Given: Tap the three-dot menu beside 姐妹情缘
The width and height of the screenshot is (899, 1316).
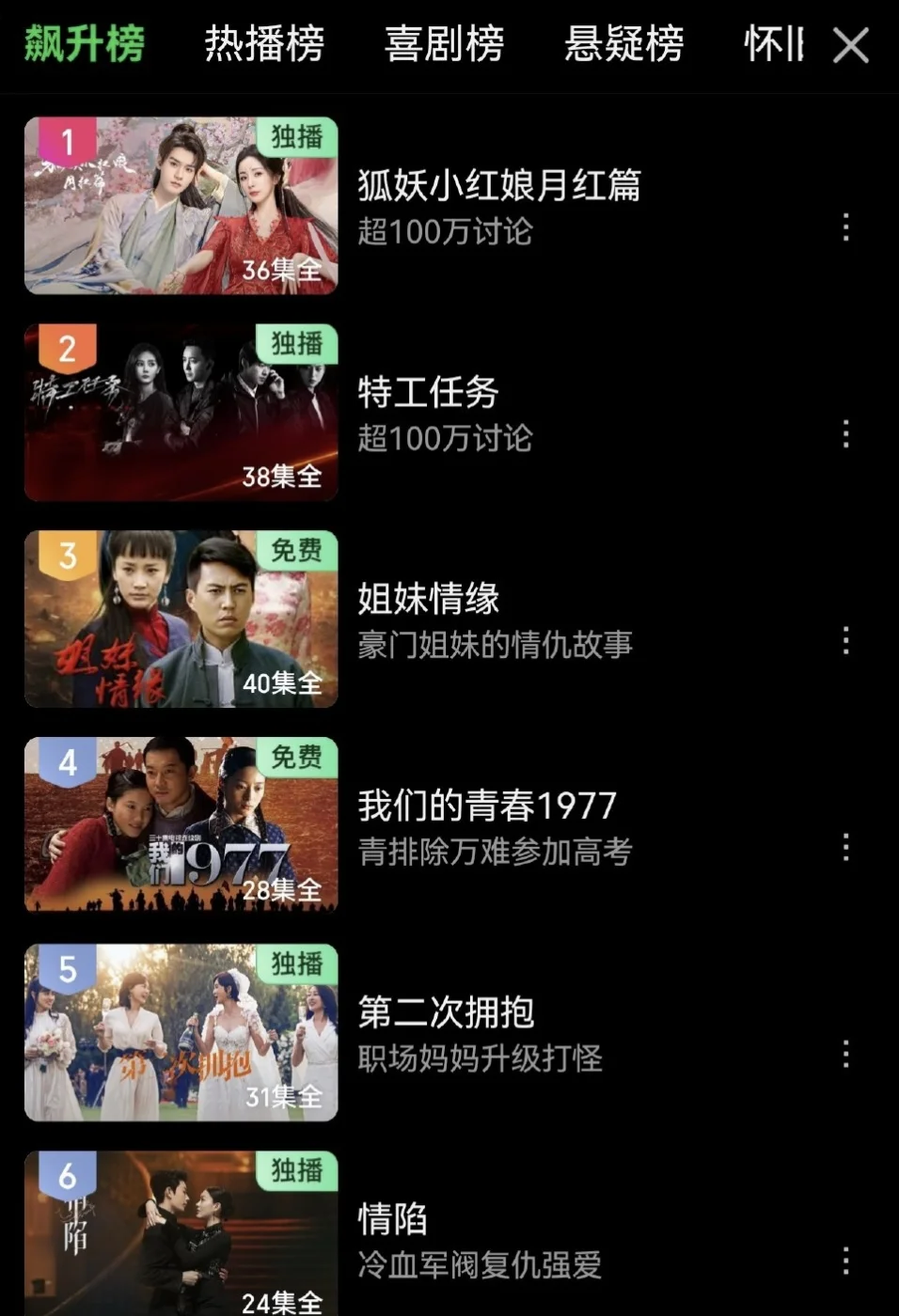Looking at the screenshot, I should point(846,640).
